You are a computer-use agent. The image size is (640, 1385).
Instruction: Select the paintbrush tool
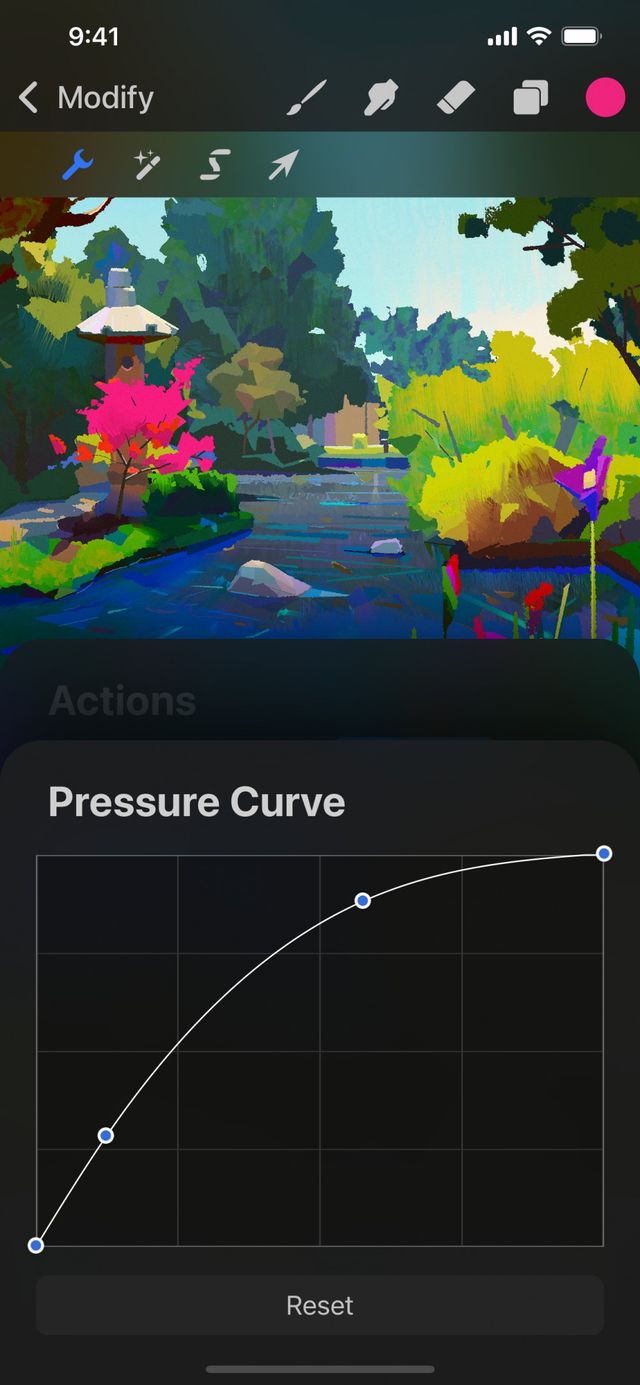point(307,98)
